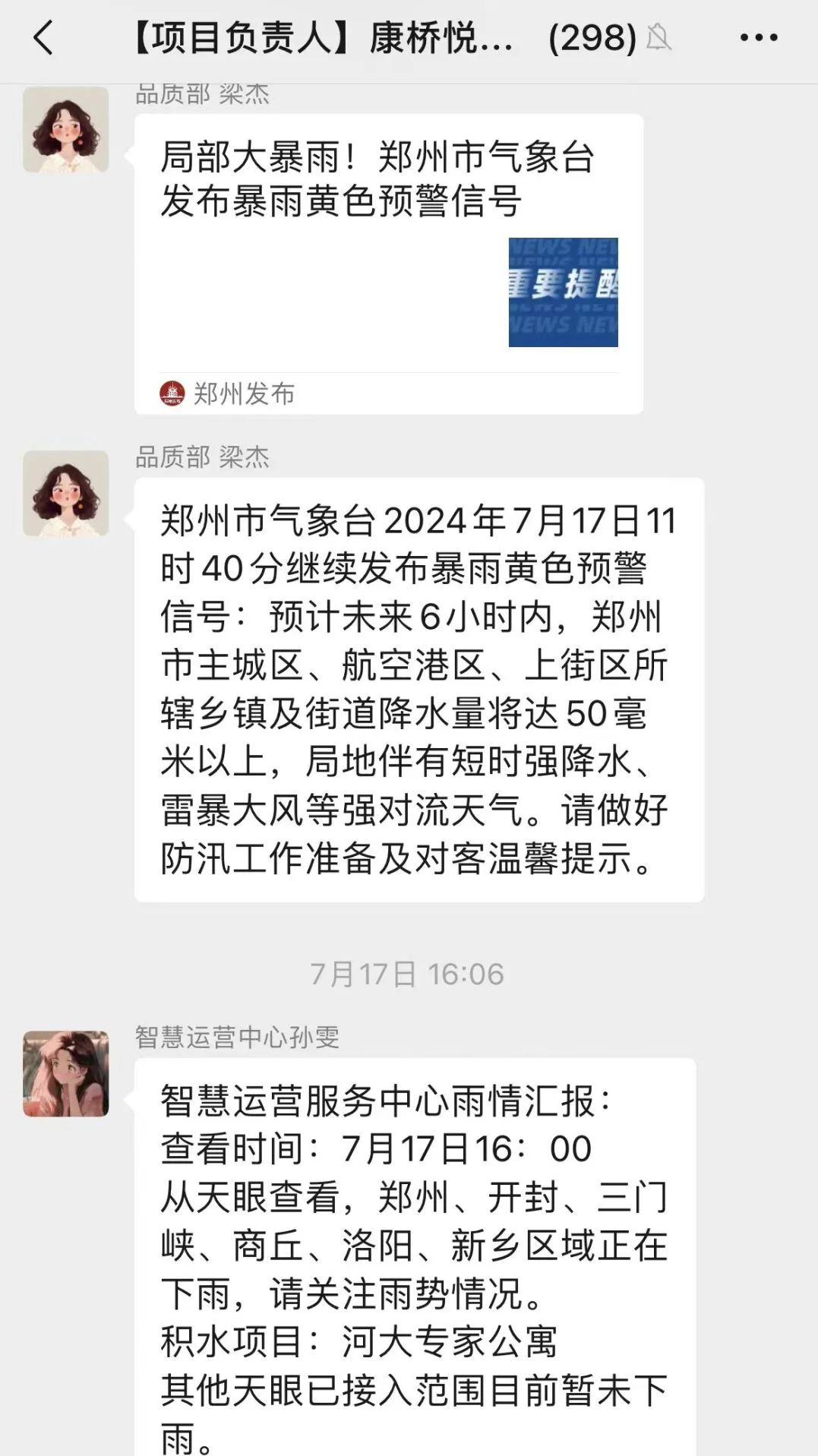This screenshot has width=818, height=1456.
Task: Open the 局部大暴雨 article card from 郑州发布
Action: point(388,262)
